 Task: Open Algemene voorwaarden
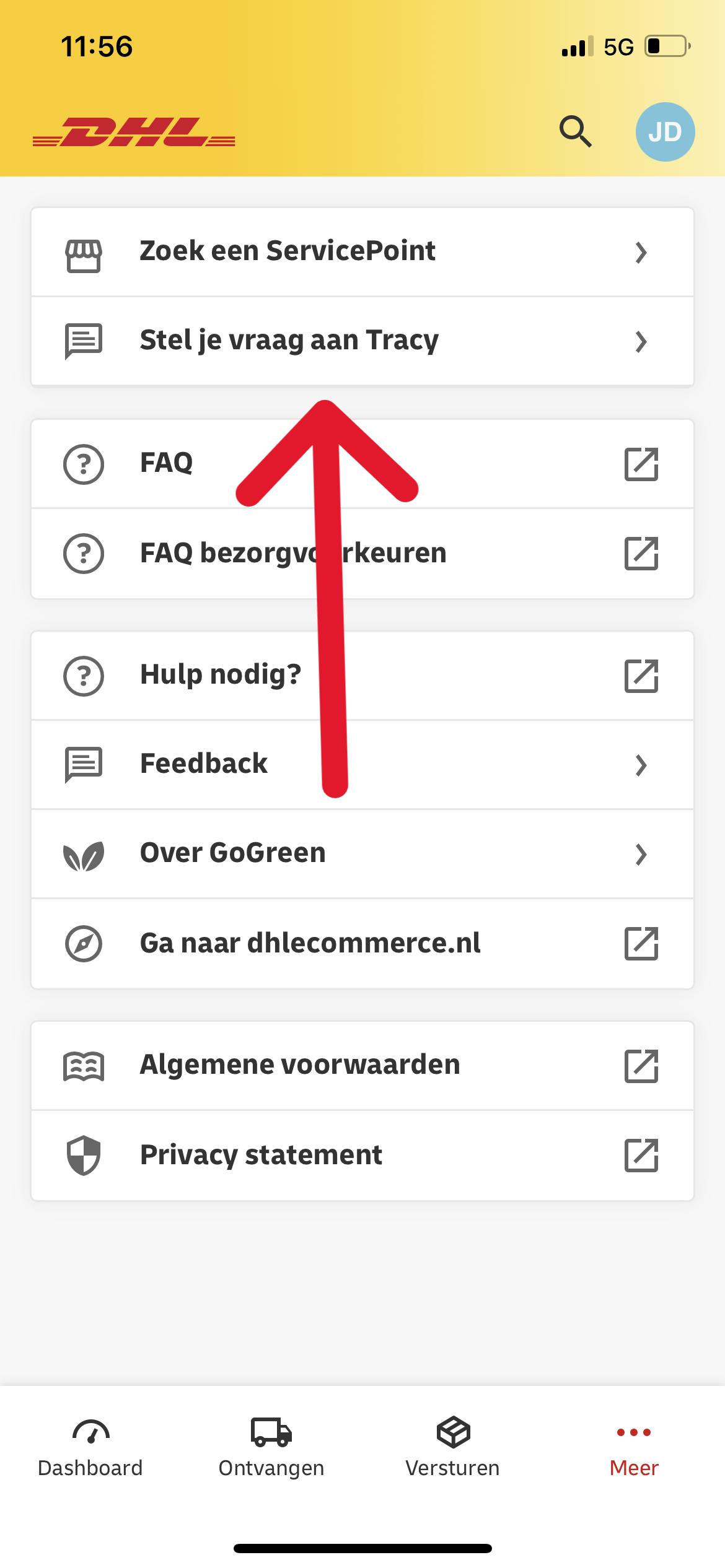point(362,1065)
